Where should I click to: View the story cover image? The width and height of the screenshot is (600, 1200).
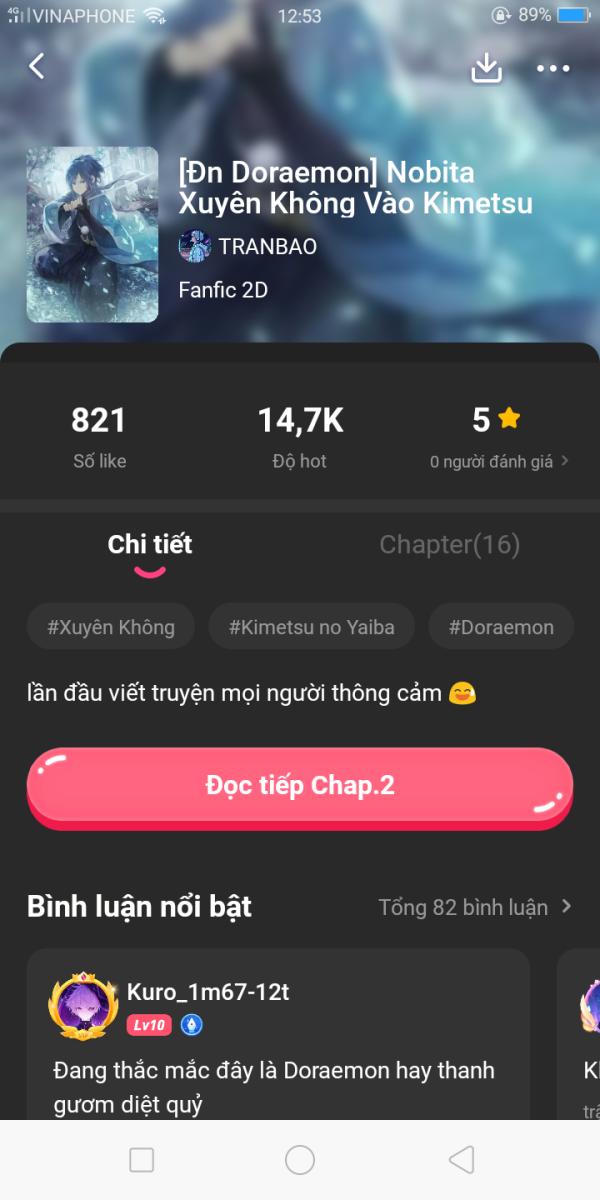[92, 235]
